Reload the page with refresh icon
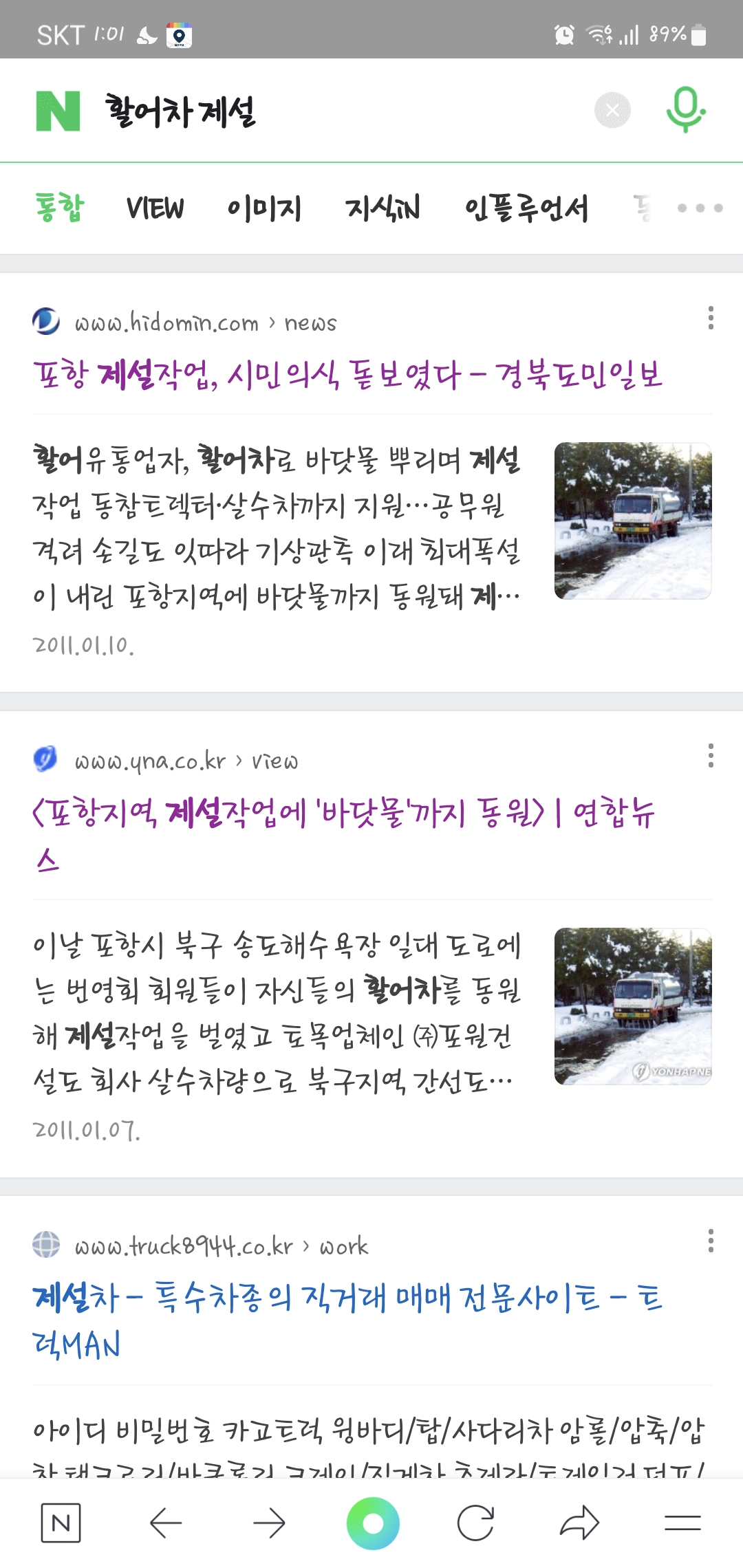The image size is (743, 1568). [x=475, y=1523]
